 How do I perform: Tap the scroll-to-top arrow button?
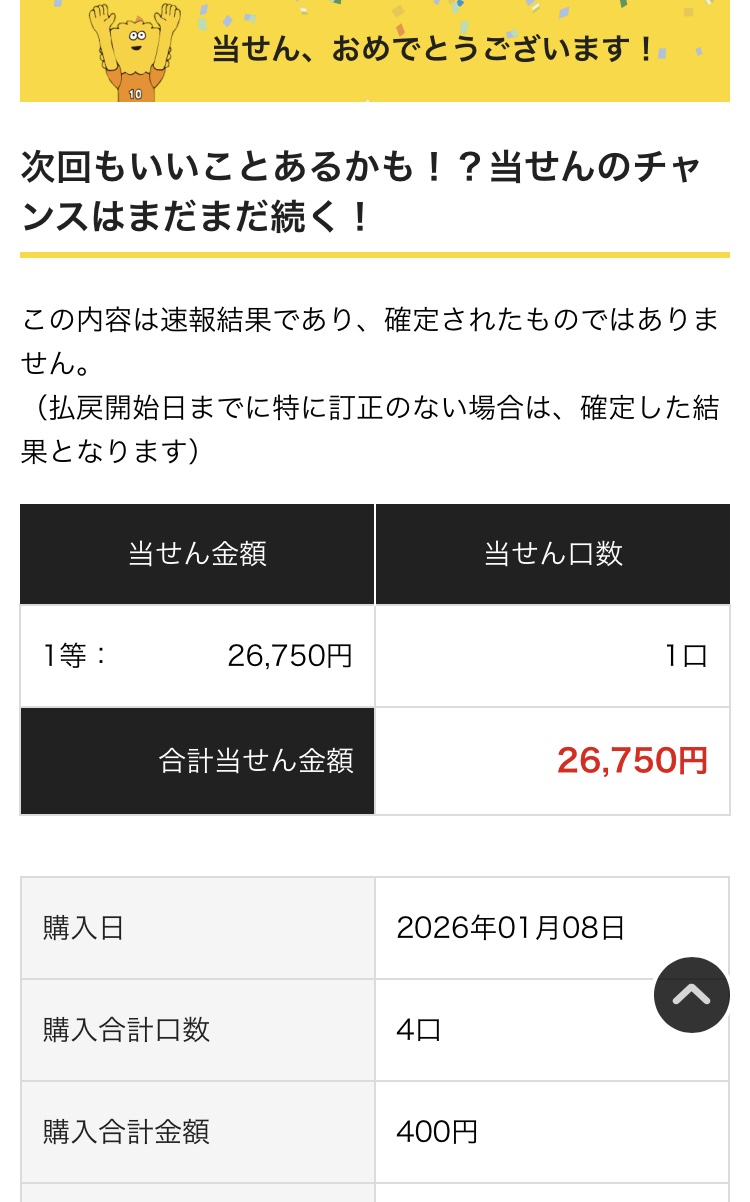point(691,995)
